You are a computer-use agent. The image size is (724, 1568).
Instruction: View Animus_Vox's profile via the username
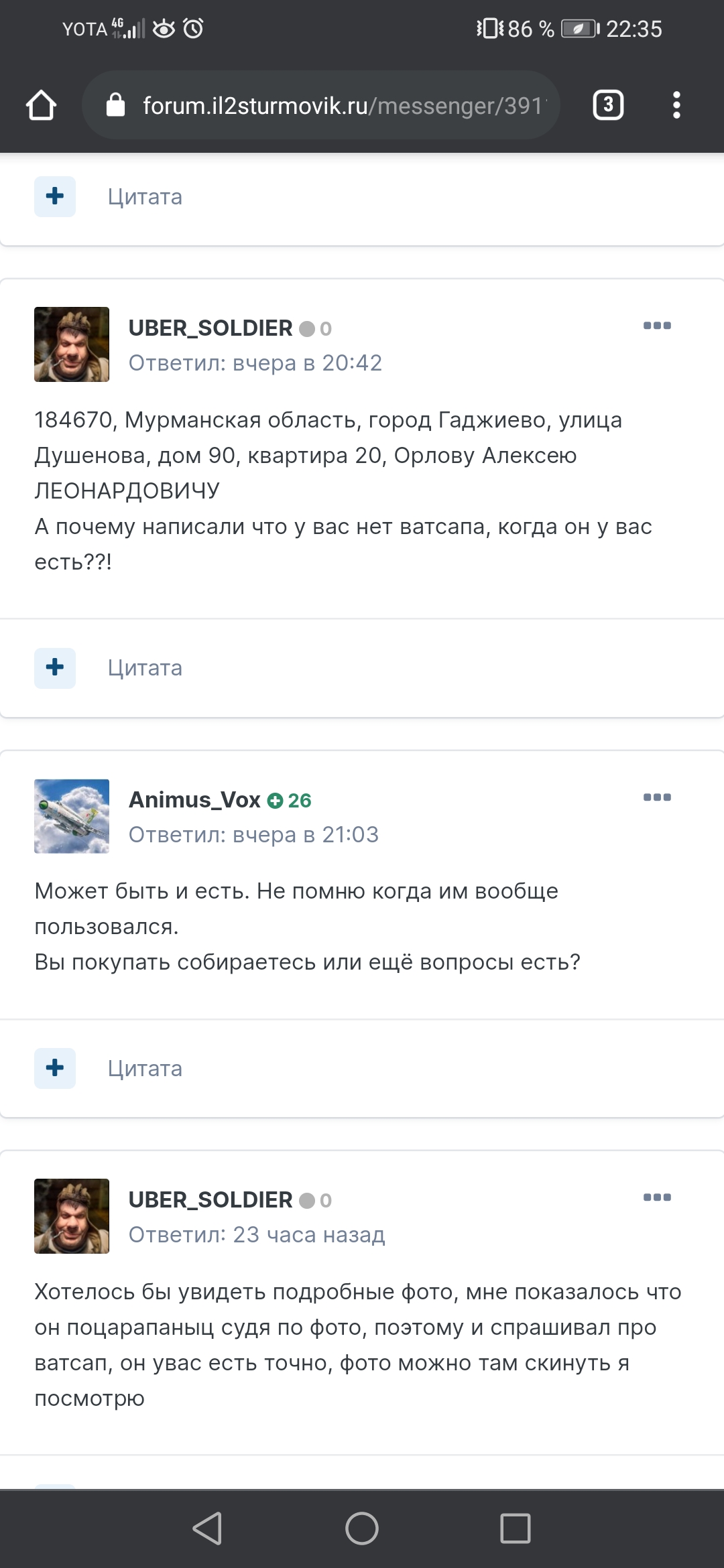tap(194, 800)
